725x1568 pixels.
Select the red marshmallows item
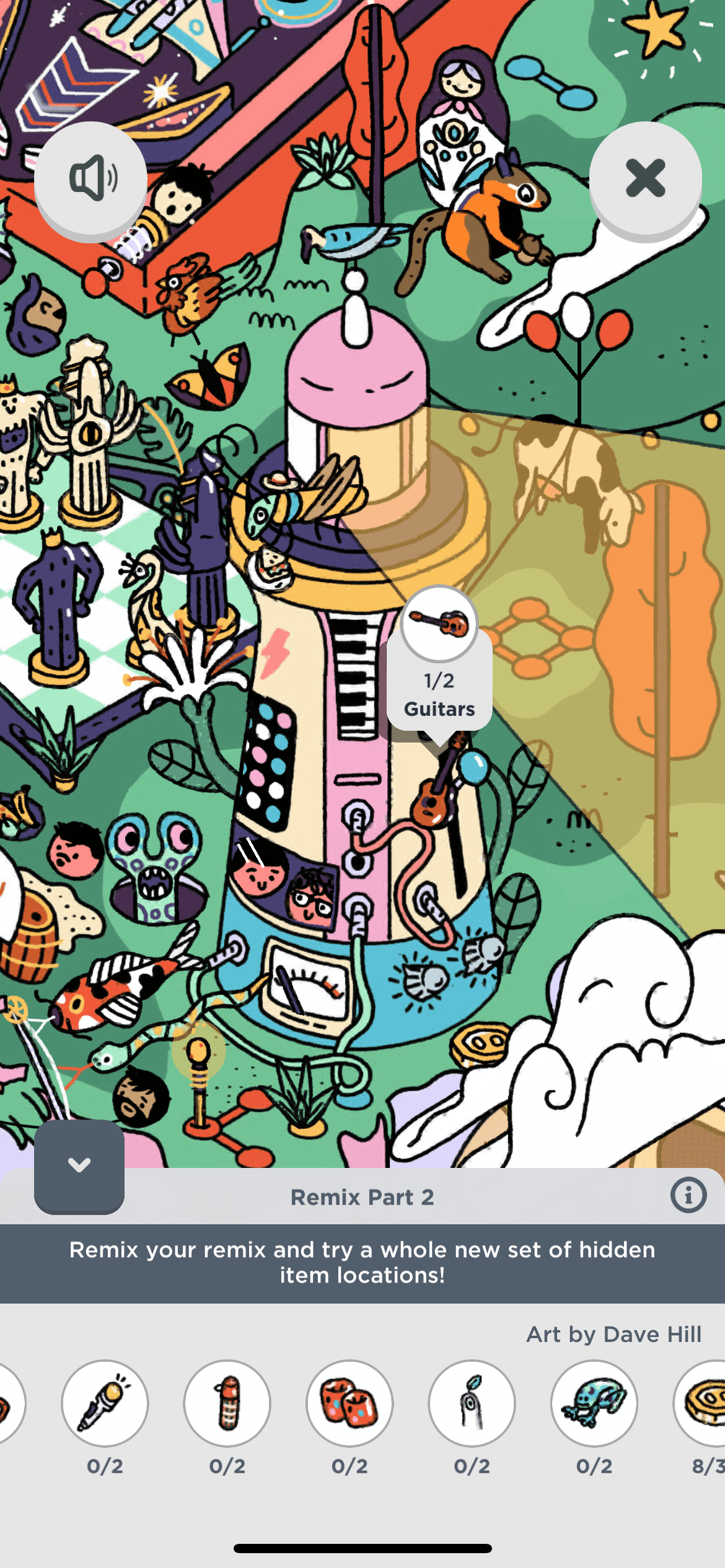tap(349, 1403)
